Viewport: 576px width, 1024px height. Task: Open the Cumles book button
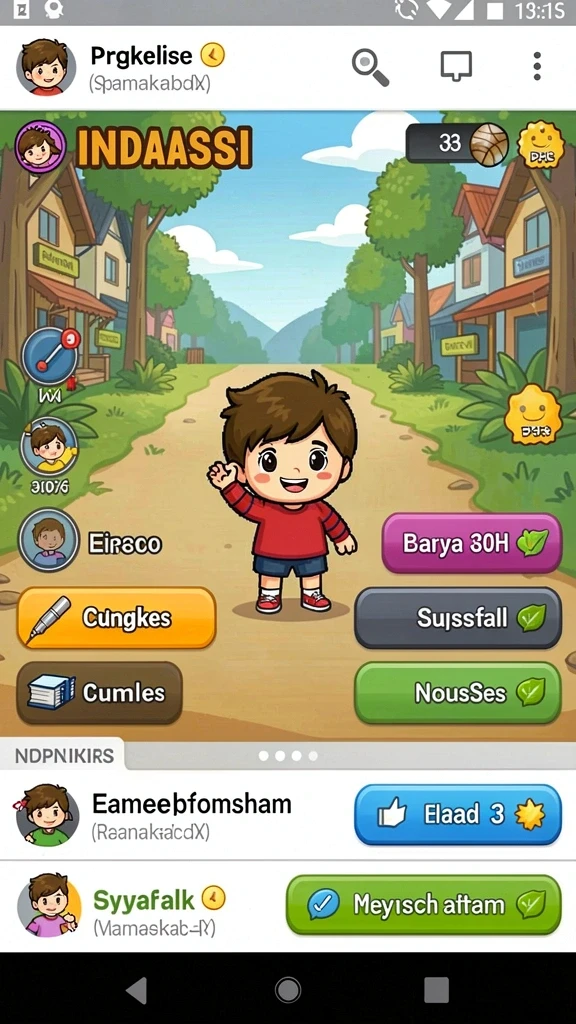(x=99, y=693)
